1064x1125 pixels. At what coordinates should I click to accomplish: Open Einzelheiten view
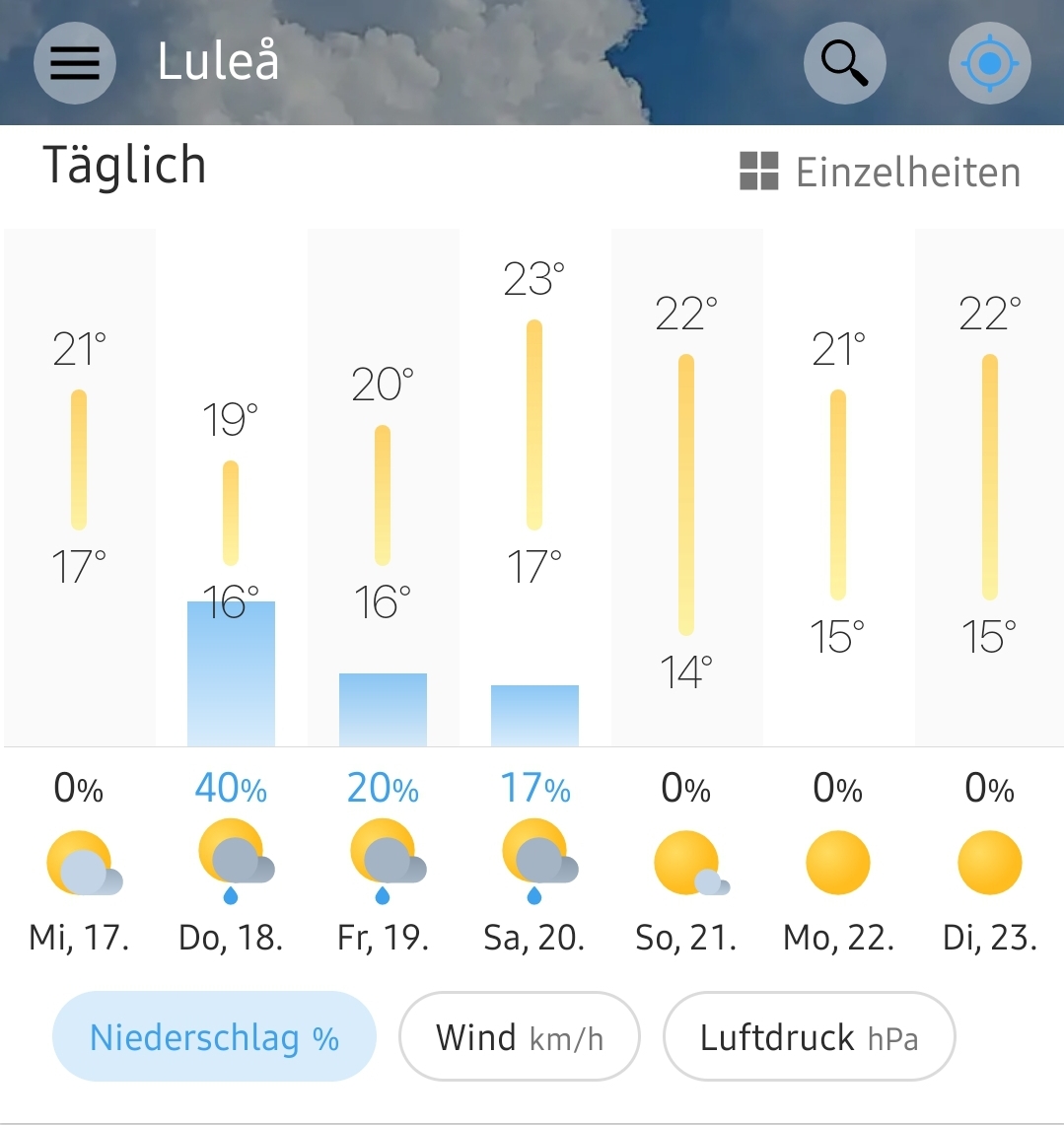880,173
